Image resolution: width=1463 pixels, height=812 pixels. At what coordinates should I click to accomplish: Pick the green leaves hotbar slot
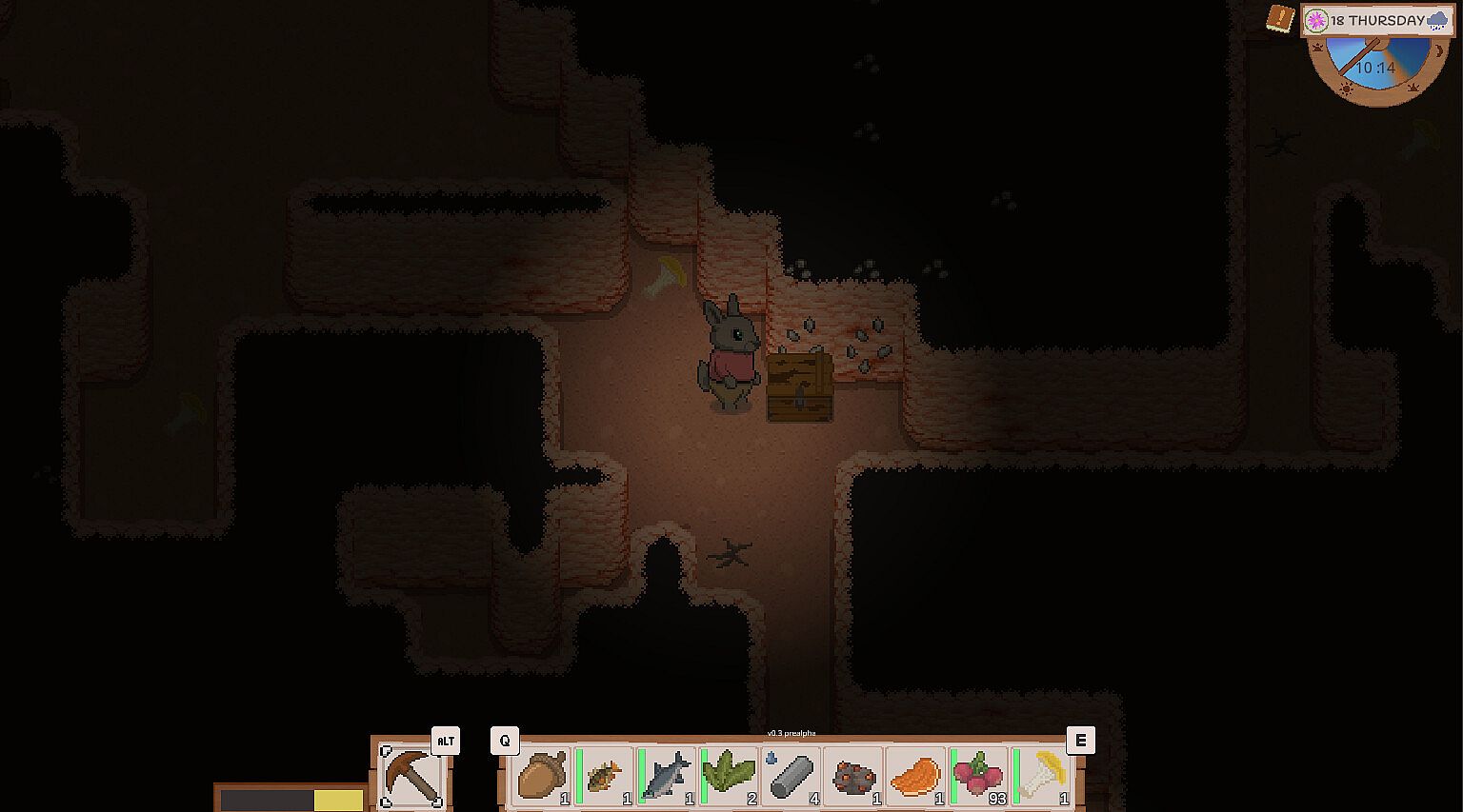(730, 777)
